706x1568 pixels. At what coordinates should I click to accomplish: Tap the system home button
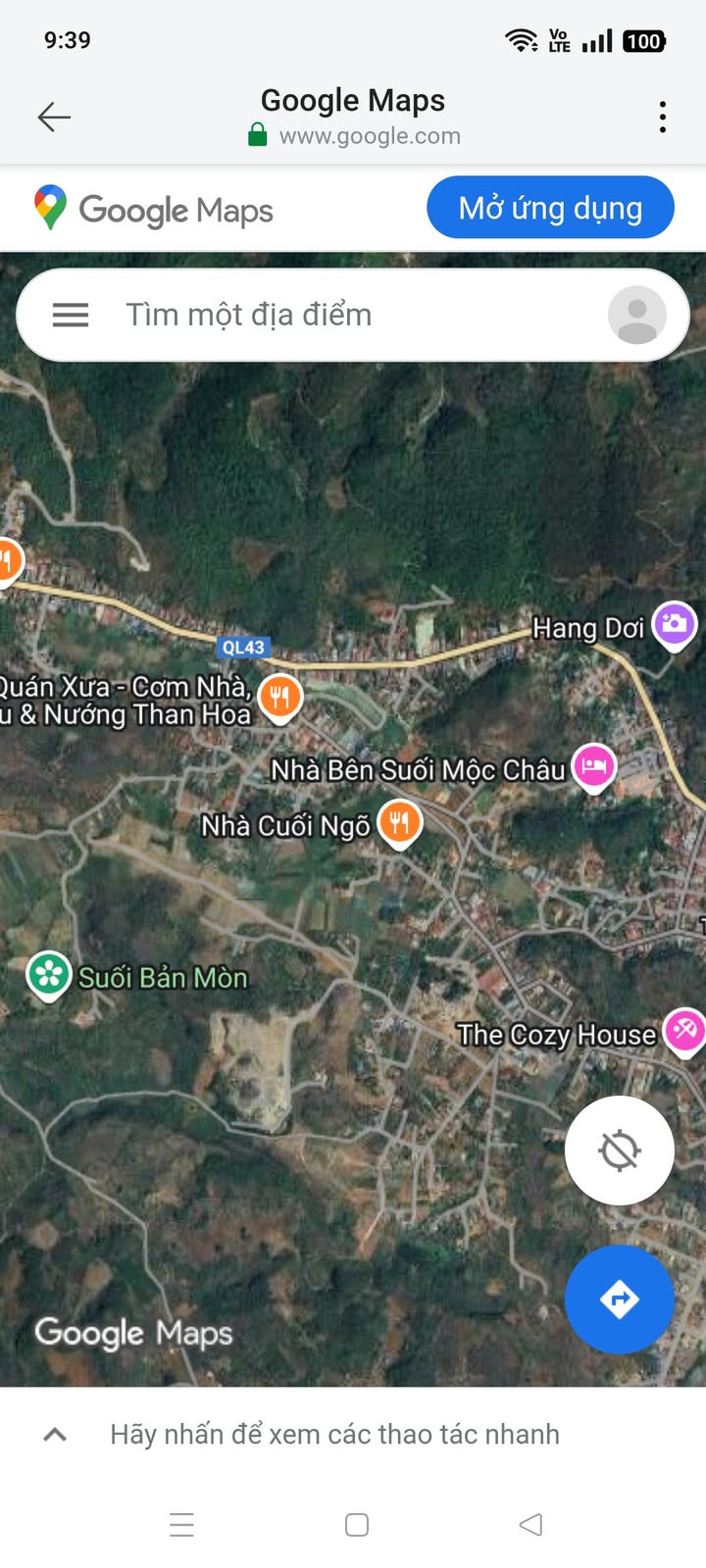[357, 1525]
